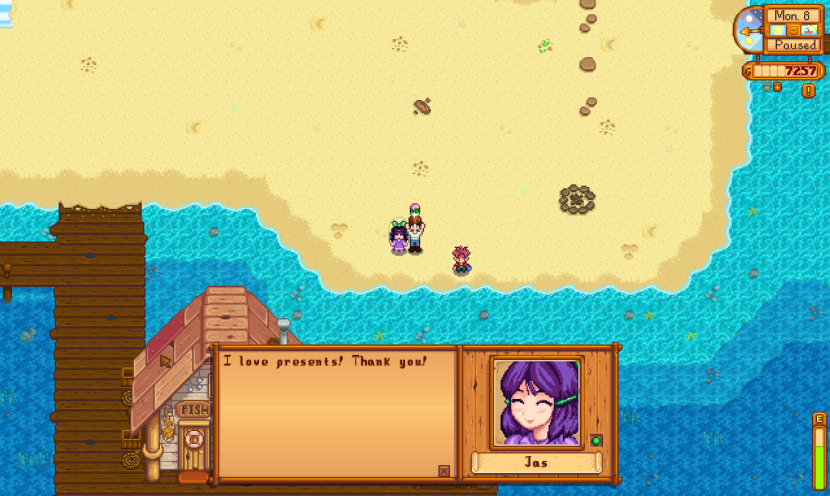The image size is (830, 496).
Task: Zoom in with the plus button
Action: tap(778, 87)
